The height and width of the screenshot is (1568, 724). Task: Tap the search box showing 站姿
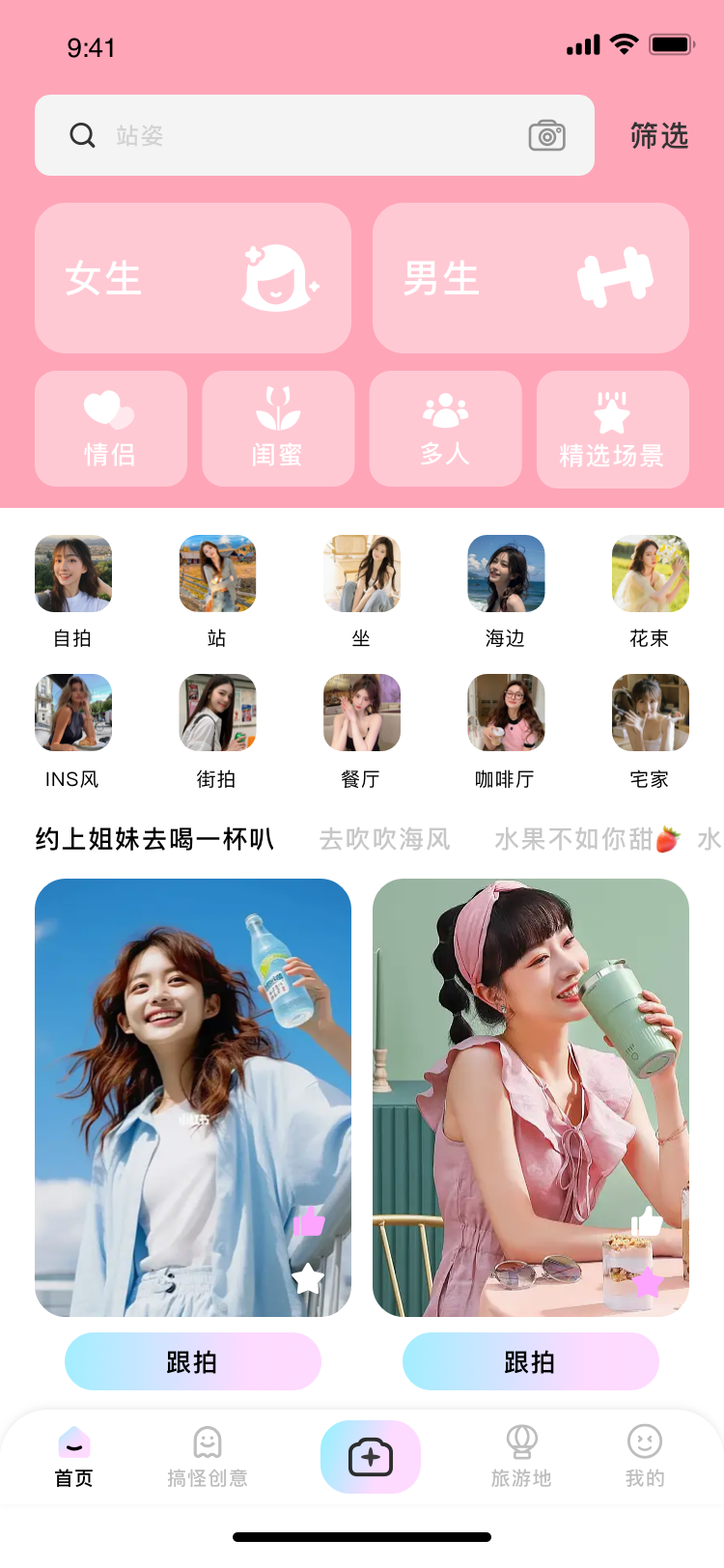[290, 135]
